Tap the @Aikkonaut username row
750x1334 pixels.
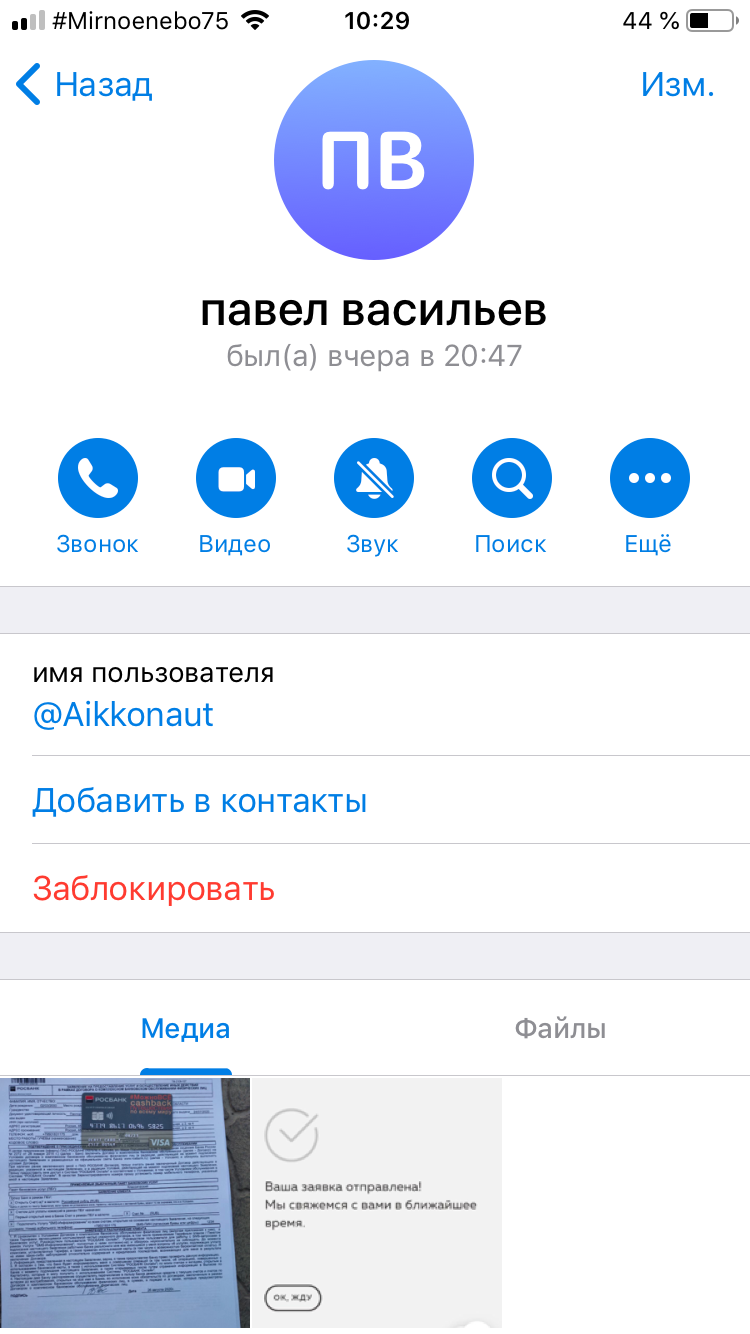(x=375, y=694)
